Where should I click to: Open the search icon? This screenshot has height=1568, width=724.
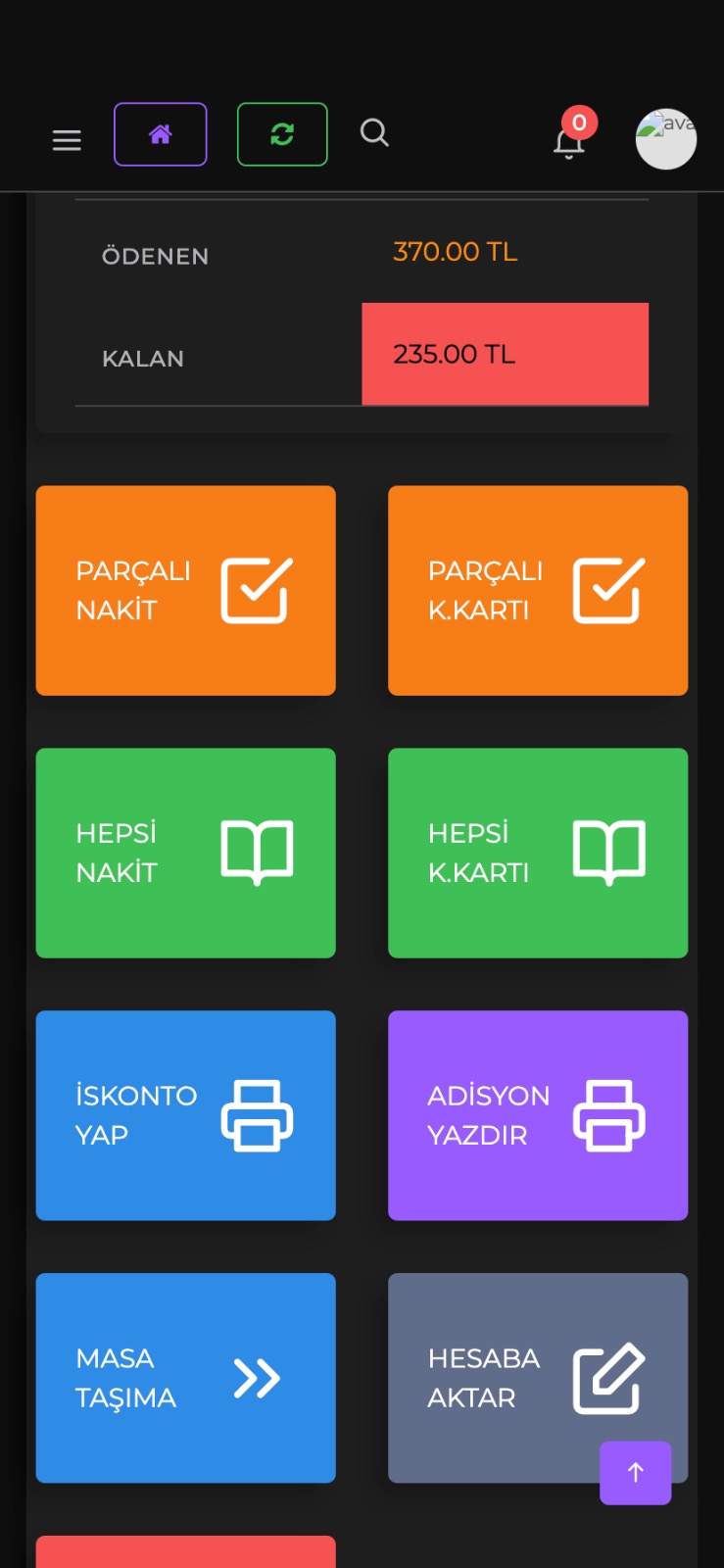pos(374,132)
